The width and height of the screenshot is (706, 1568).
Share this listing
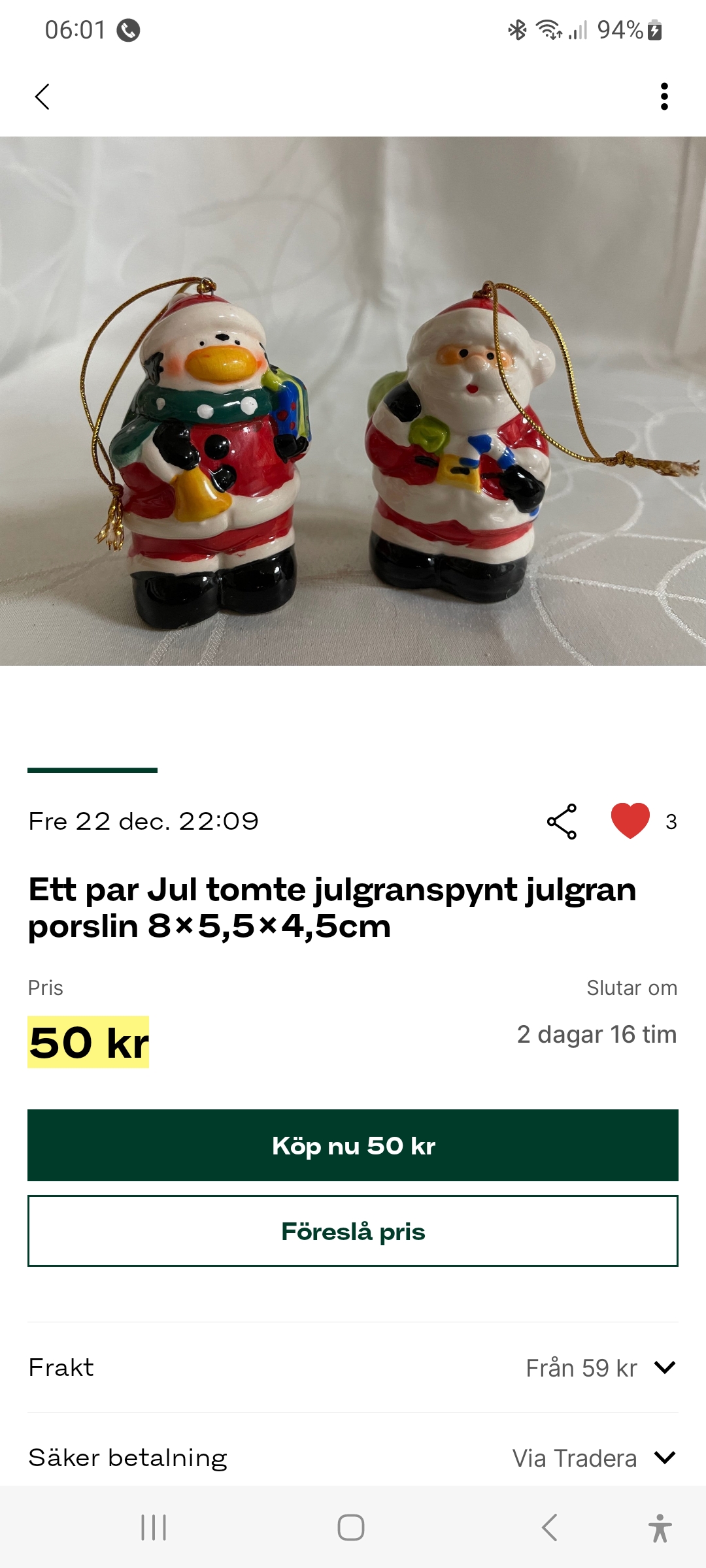pyautogui.click(x=562, y=821)
